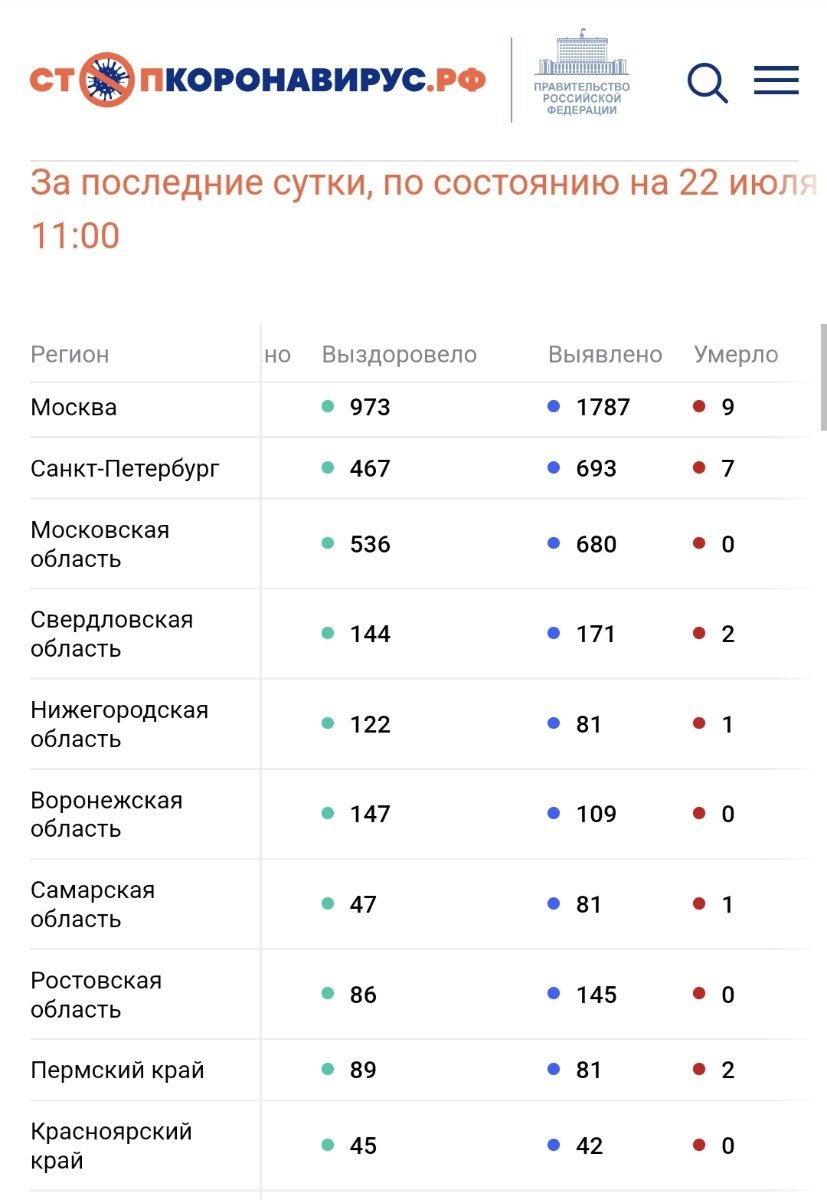Open the hamburger navigation menu
The image size is (827, 1200).
coord(776,81)
